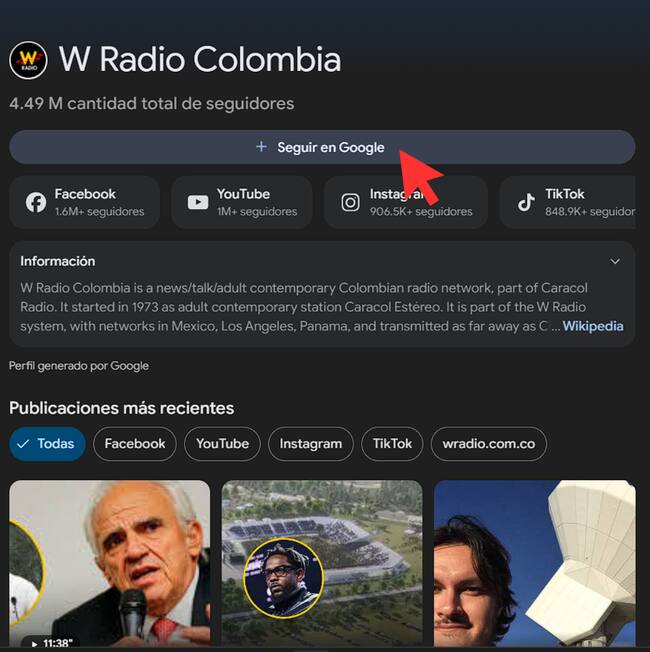Filter posts by Facebook
This screenshot has width=650, height=652.
135,444
